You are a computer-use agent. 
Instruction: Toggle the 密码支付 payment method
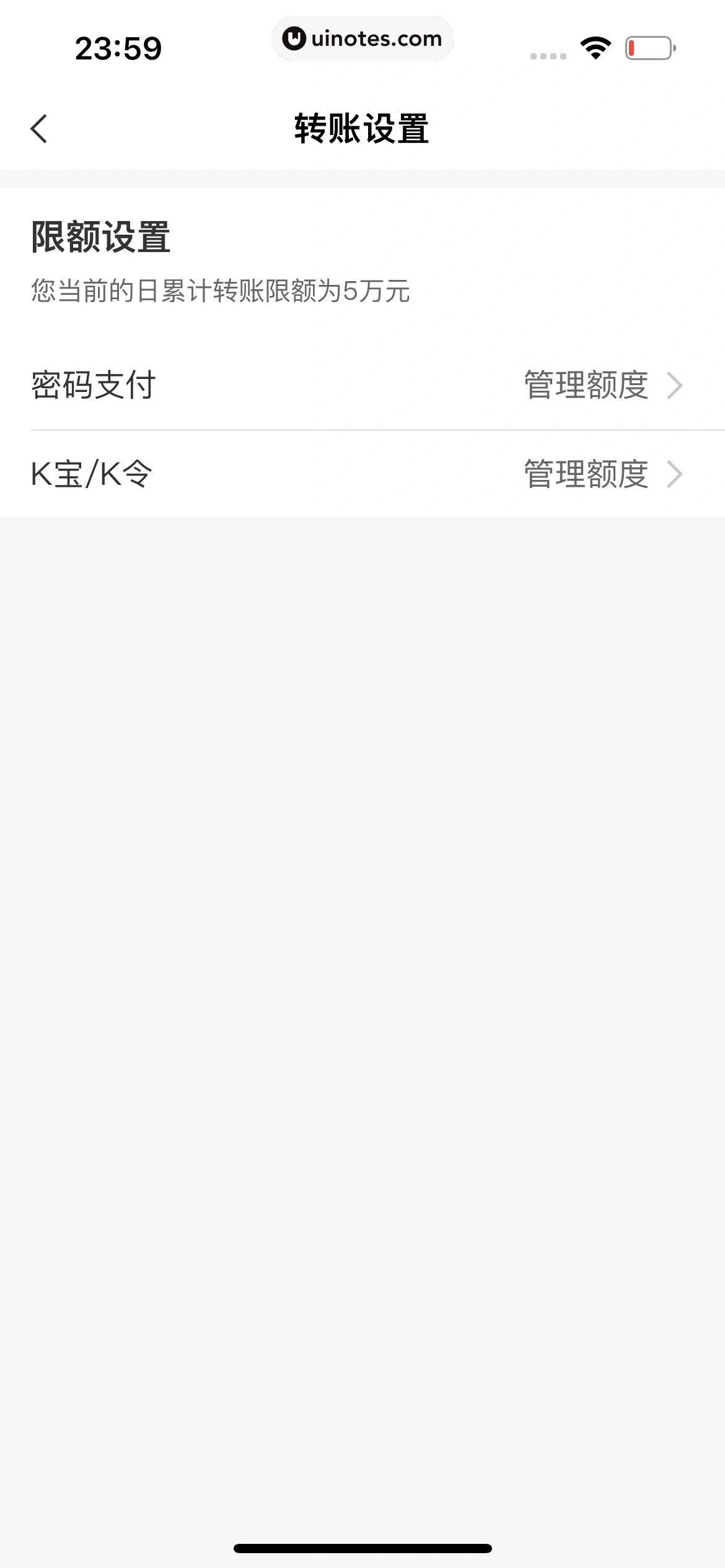[x=94, y=385]
